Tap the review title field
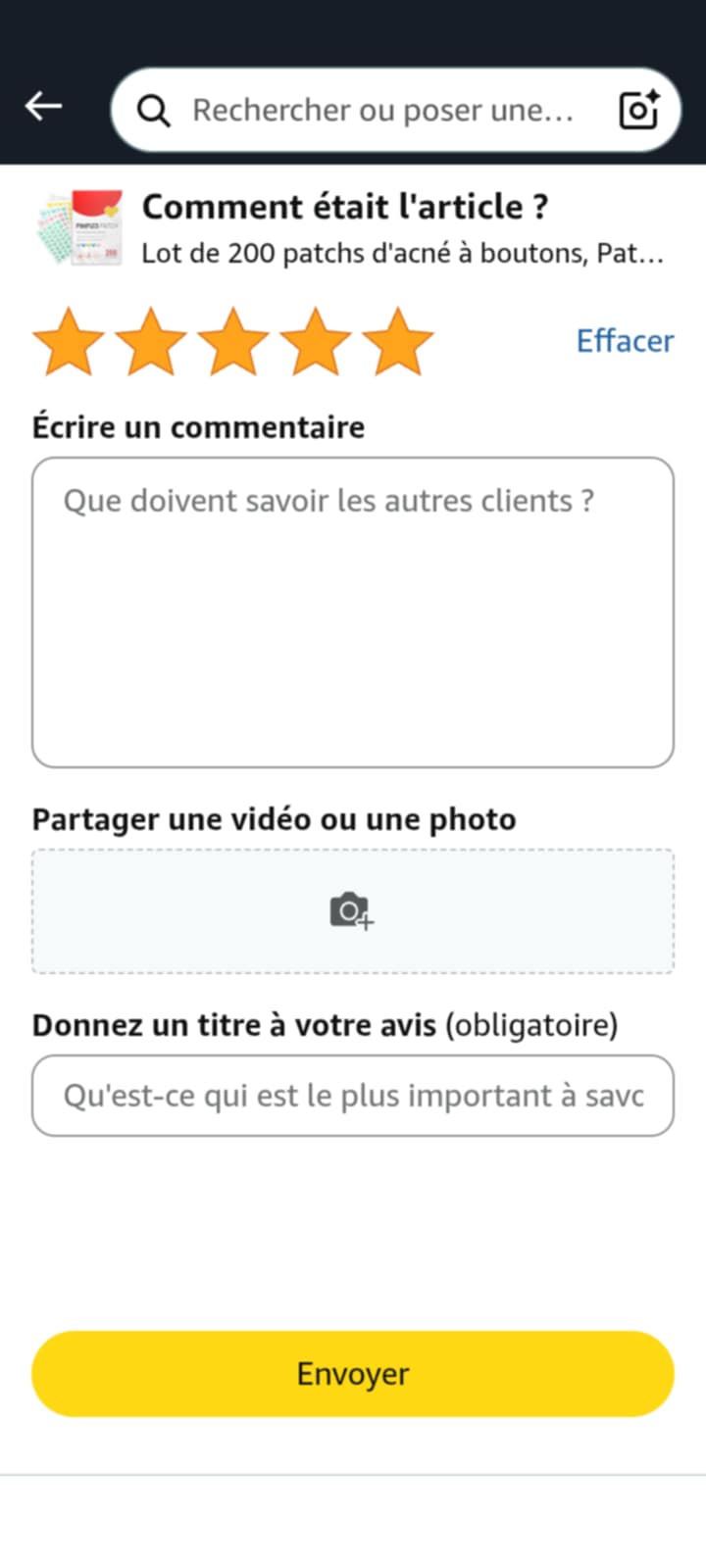 point(353,1096)
